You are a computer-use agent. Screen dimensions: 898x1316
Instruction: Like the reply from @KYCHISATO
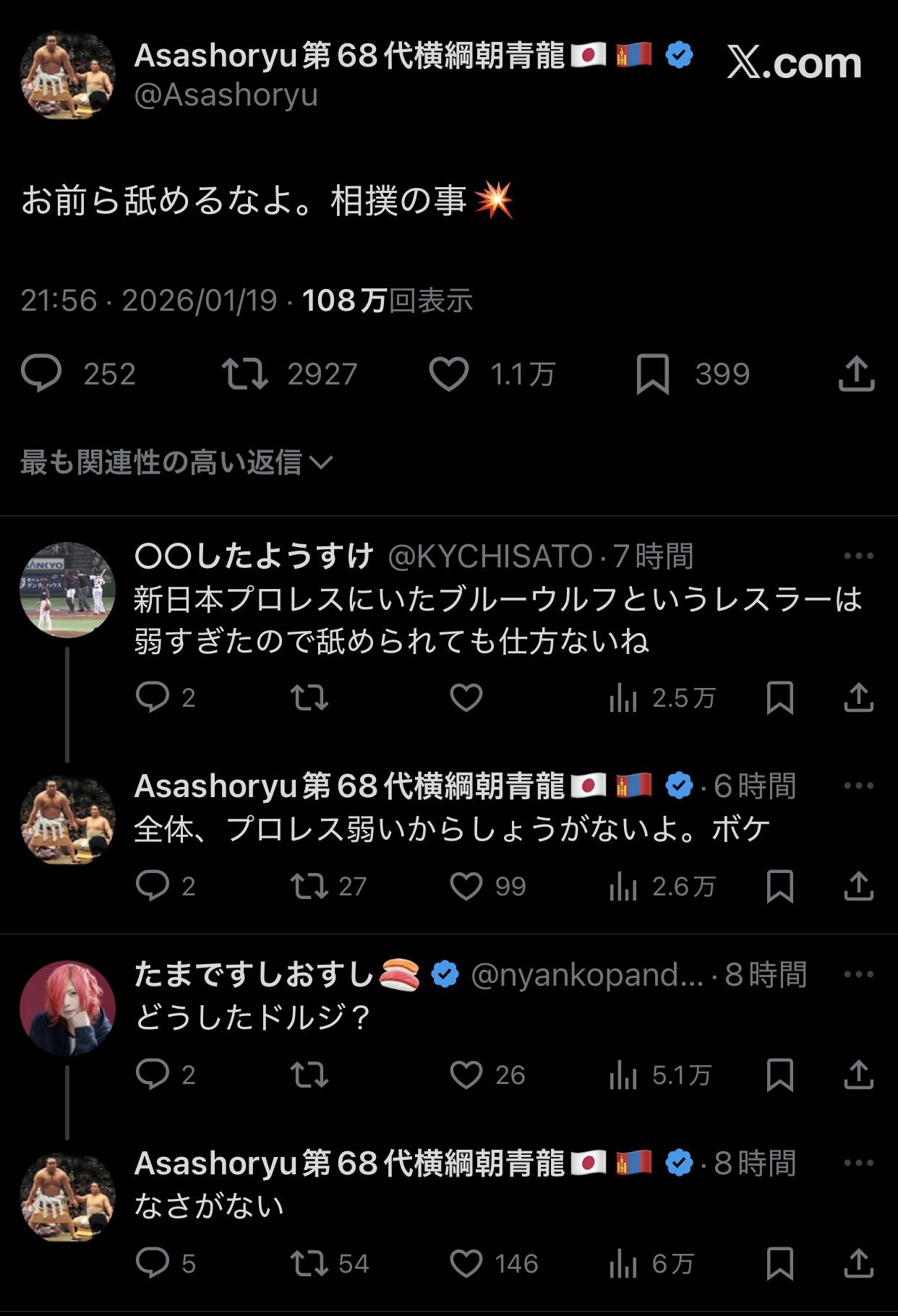coord(466,698)
